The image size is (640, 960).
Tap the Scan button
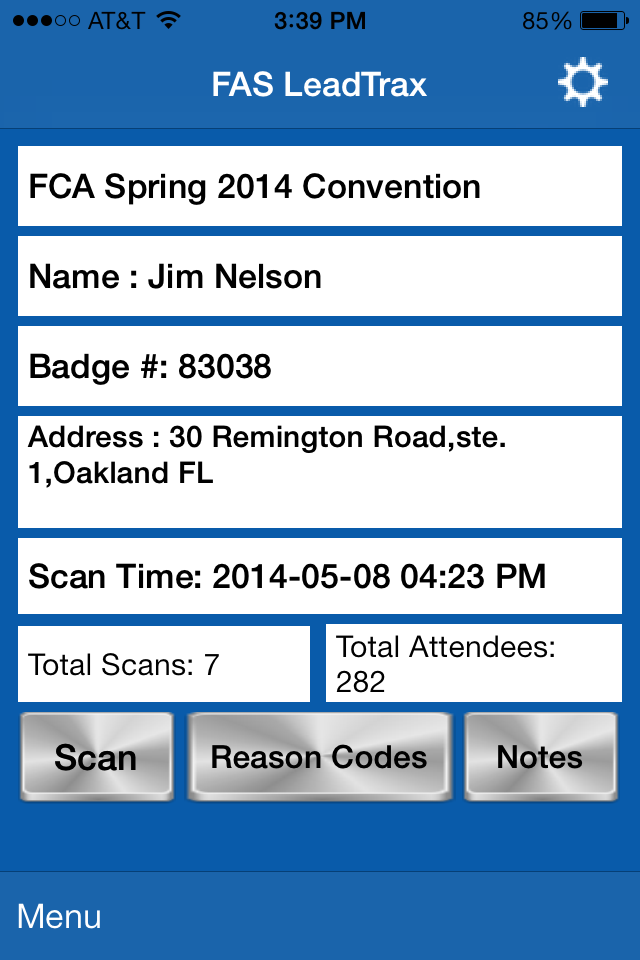pos(96,757)
